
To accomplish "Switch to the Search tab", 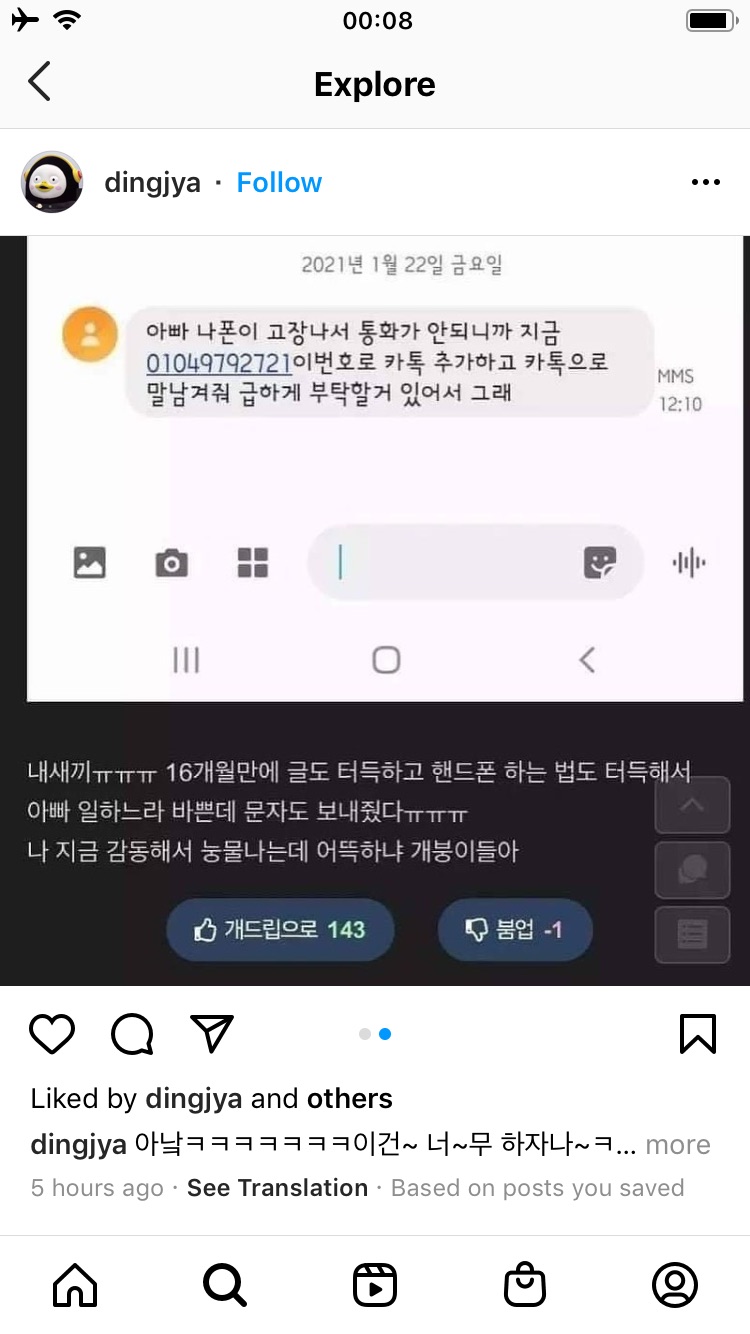I will 224,1285.
